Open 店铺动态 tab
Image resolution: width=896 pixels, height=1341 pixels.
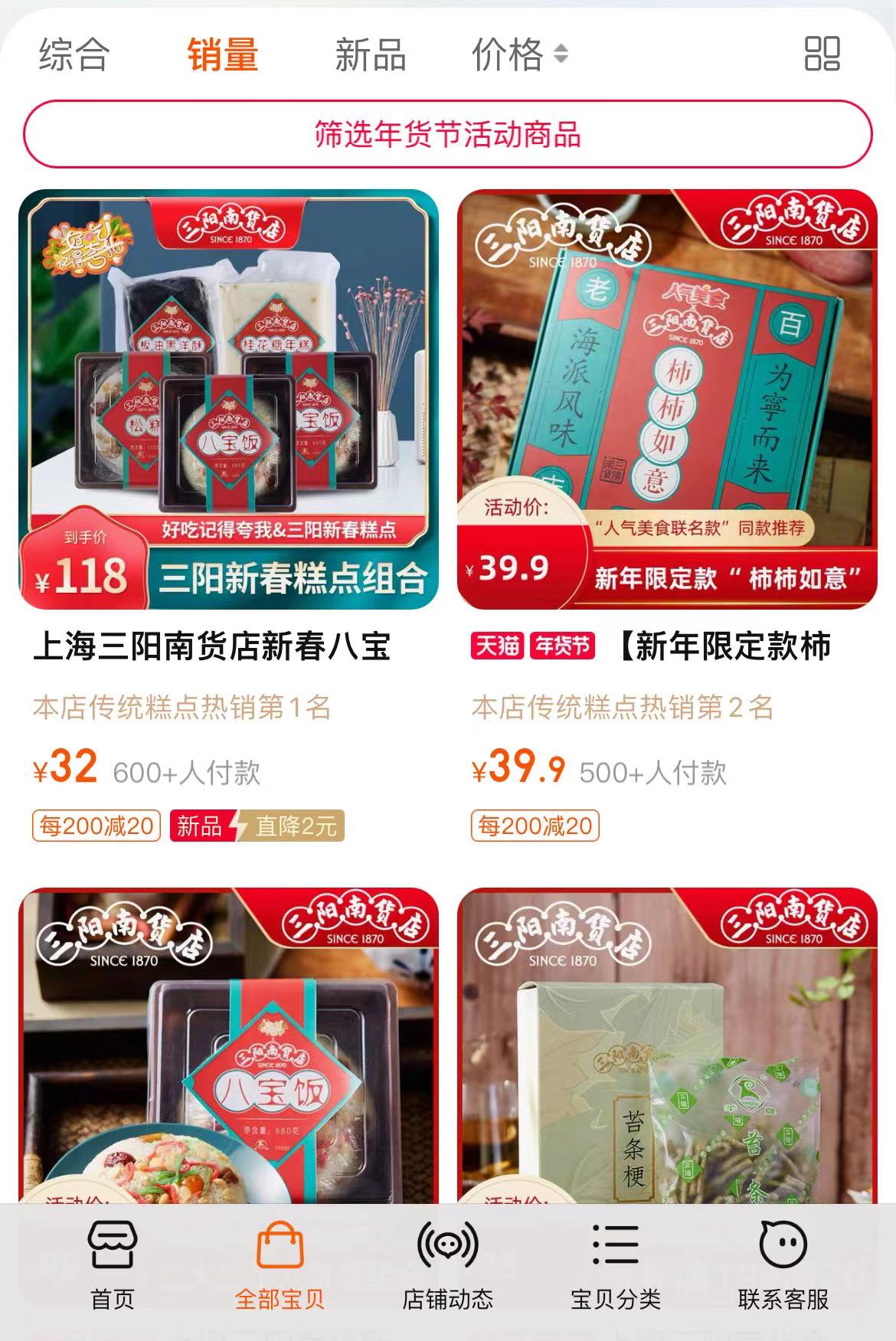tap(448, 1265)
